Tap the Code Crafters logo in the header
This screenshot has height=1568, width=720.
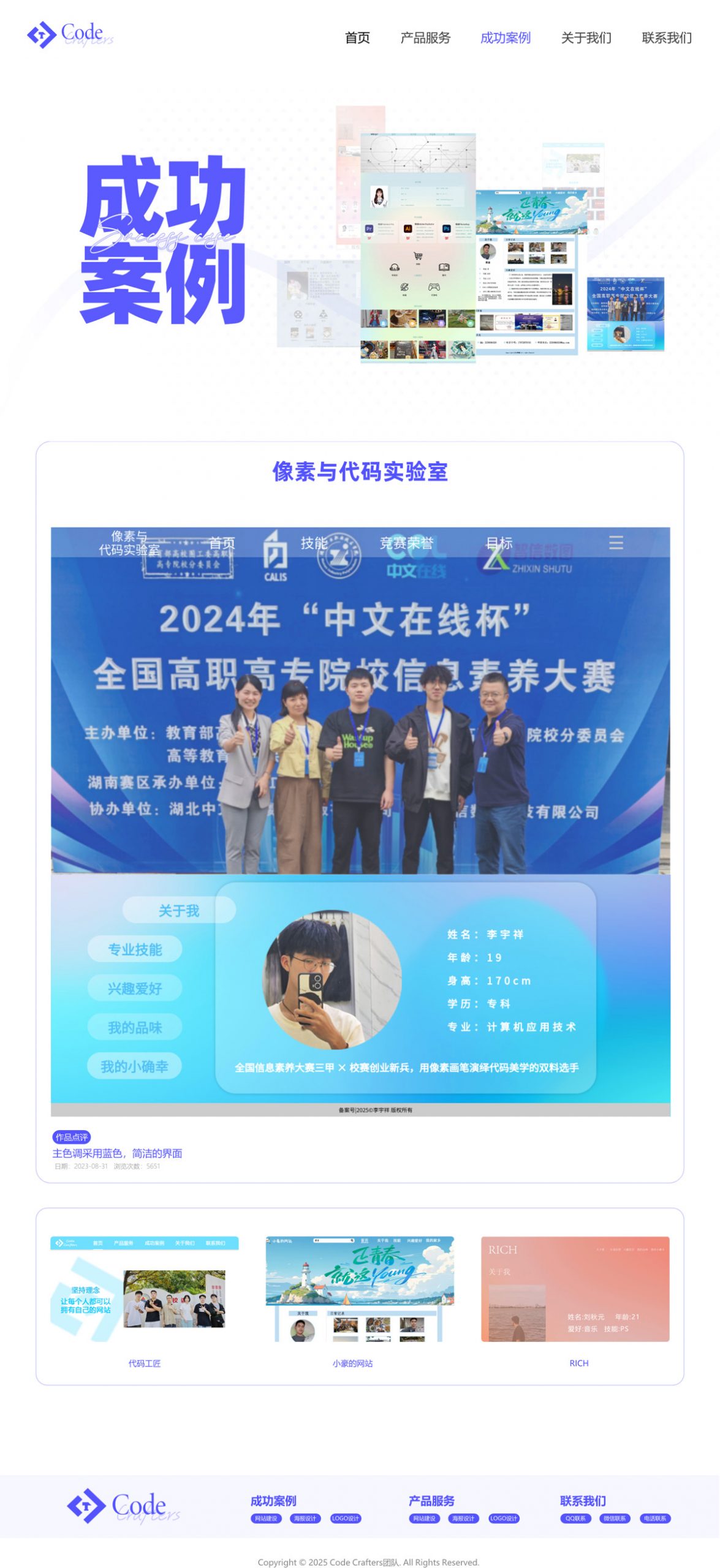(70, 35)
